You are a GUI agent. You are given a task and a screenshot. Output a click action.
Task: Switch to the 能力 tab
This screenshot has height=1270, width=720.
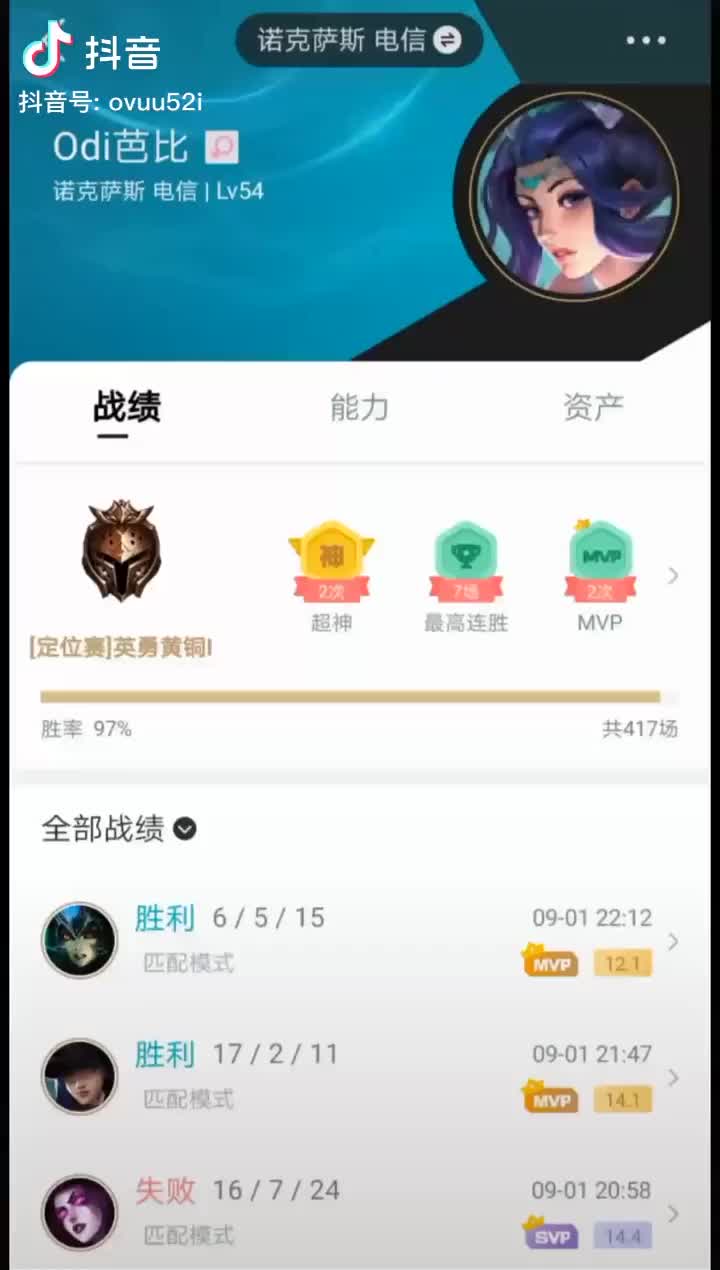(x=359, y=407)
